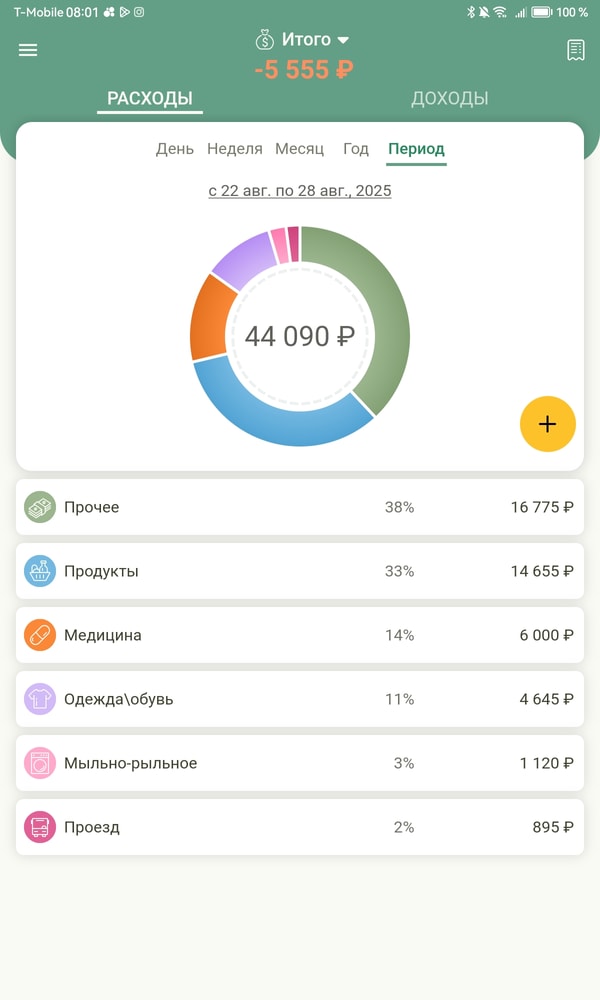Change the 22 авг. – 28 авг. date range

coord(300,190)
